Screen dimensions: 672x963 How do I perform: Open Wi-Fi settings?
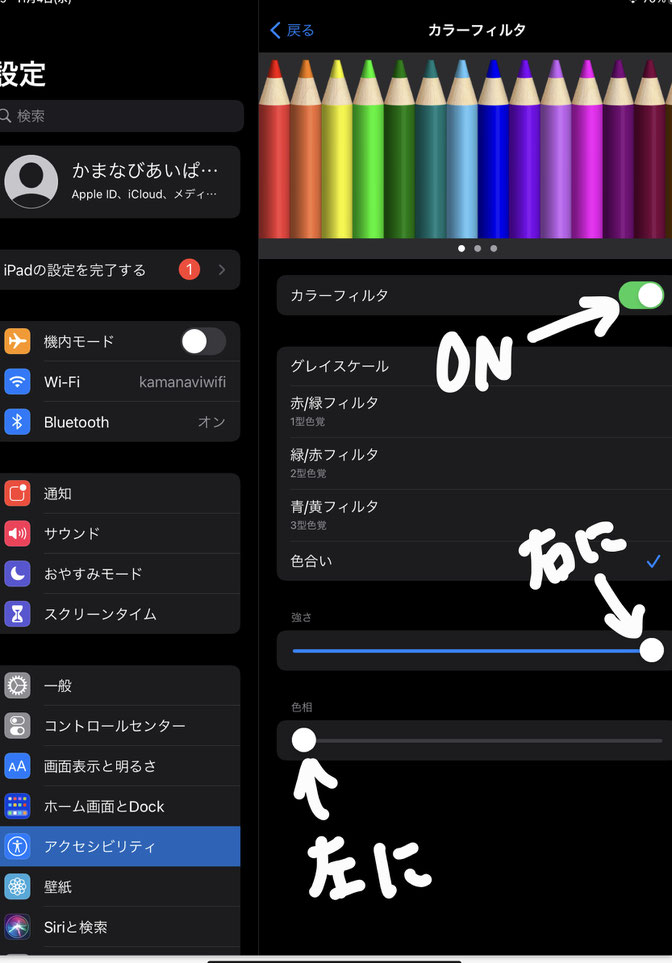tap(120, 382)
